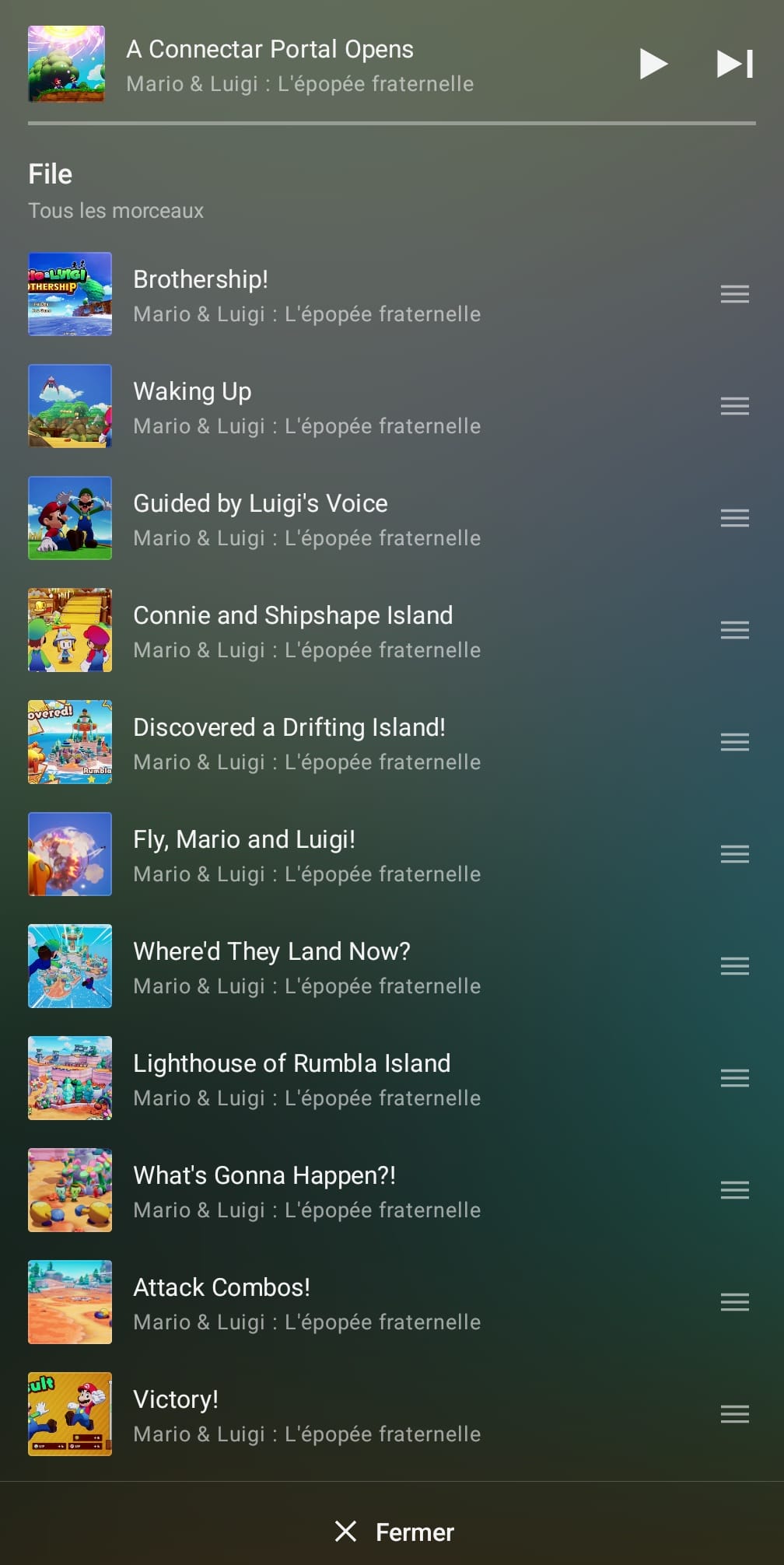Play Guided by Luigi's Voice

(306, 519)
